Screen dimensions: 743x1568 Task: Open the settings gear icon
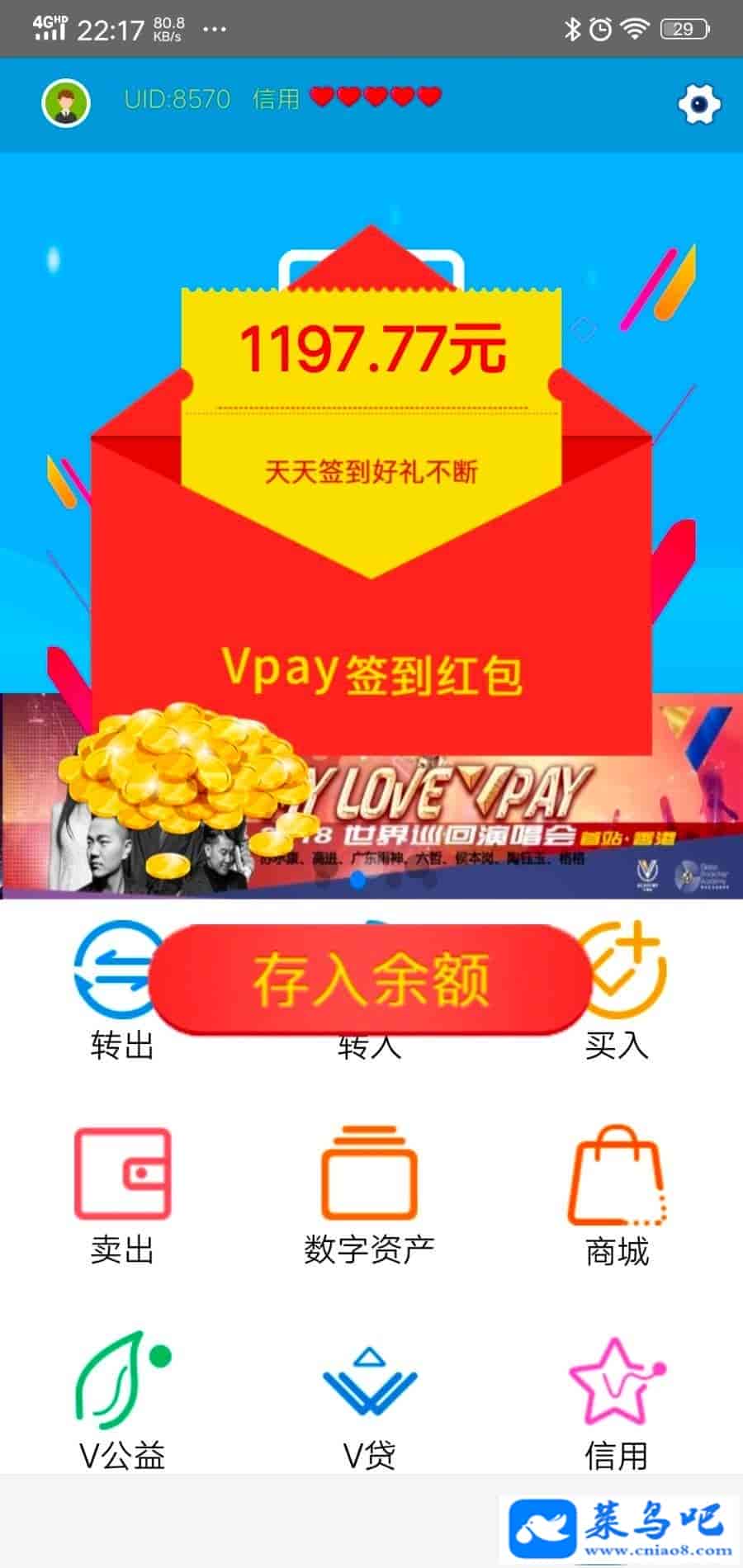pos(698,104)
